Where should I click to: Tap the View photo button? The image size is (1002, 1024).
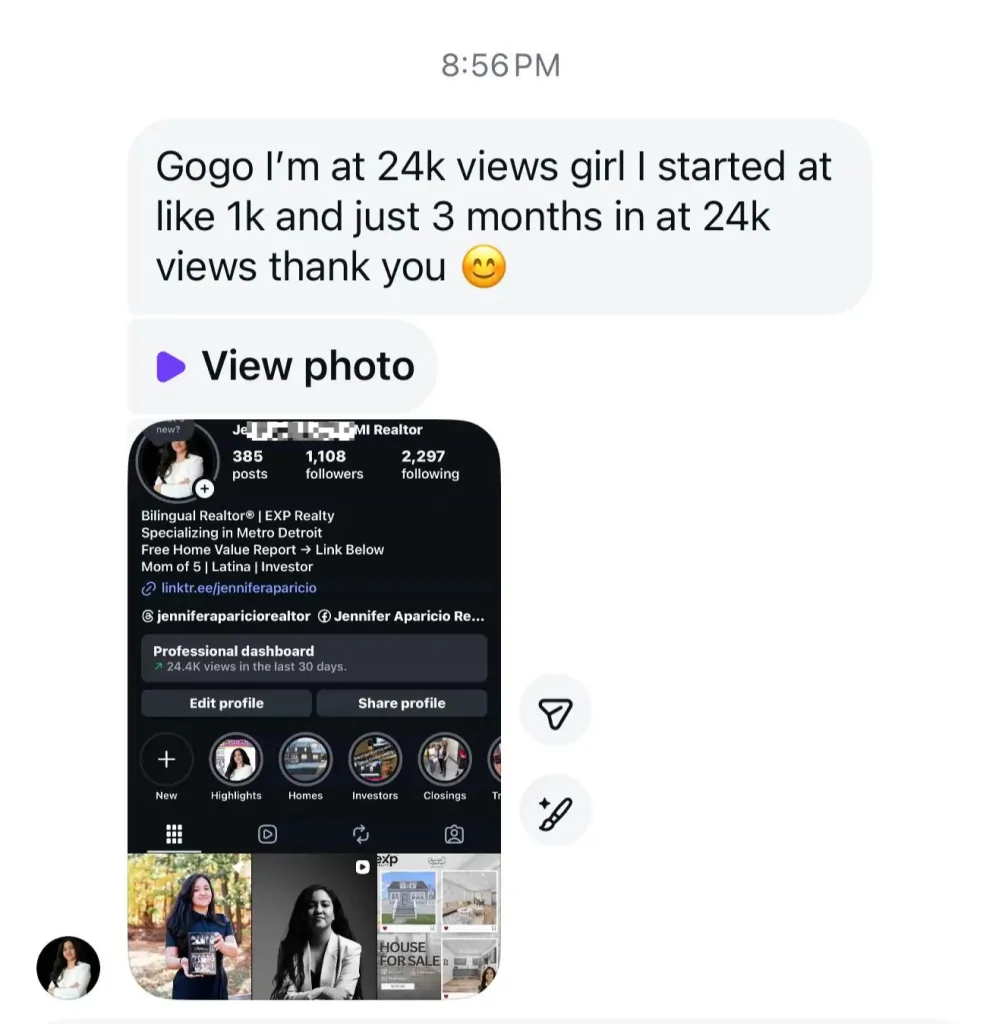284,367
